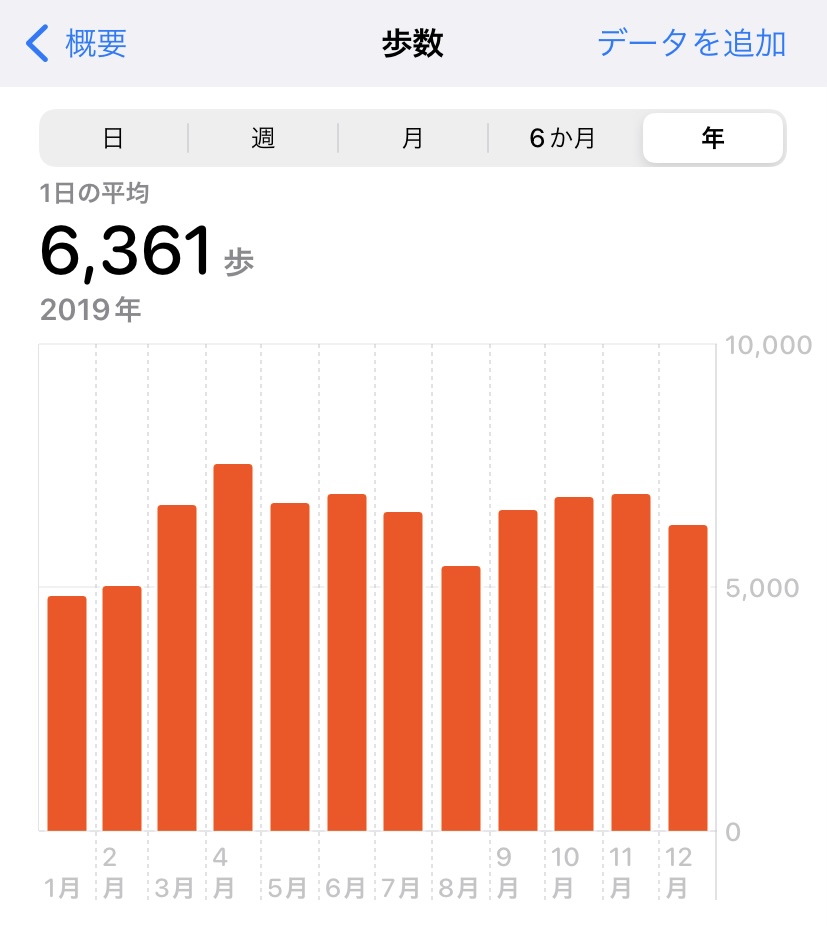Switch to the 週 view

[x=263, y=138]
